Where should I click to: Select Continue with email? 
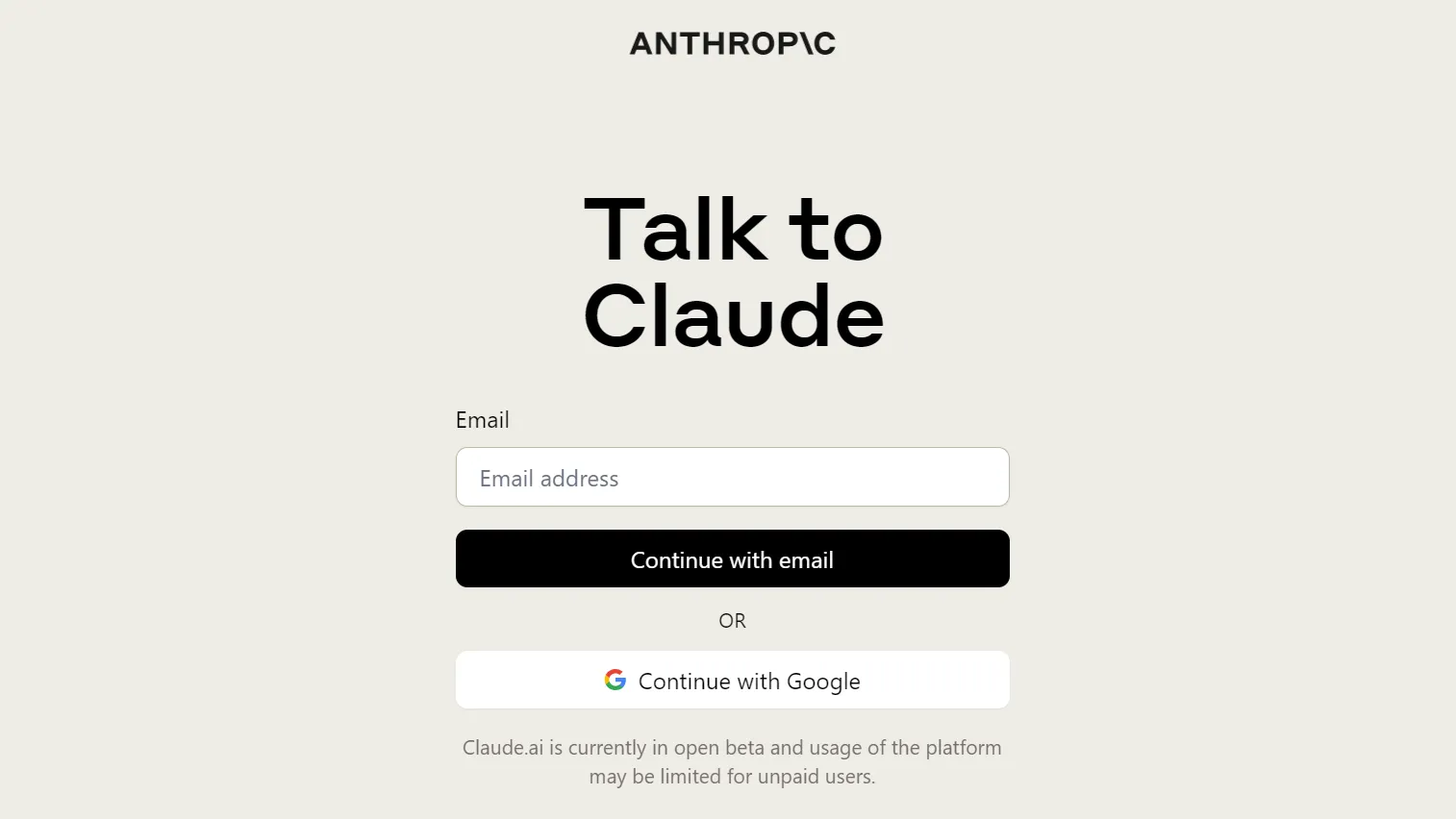pyautogui.click(x=732, y=558)
